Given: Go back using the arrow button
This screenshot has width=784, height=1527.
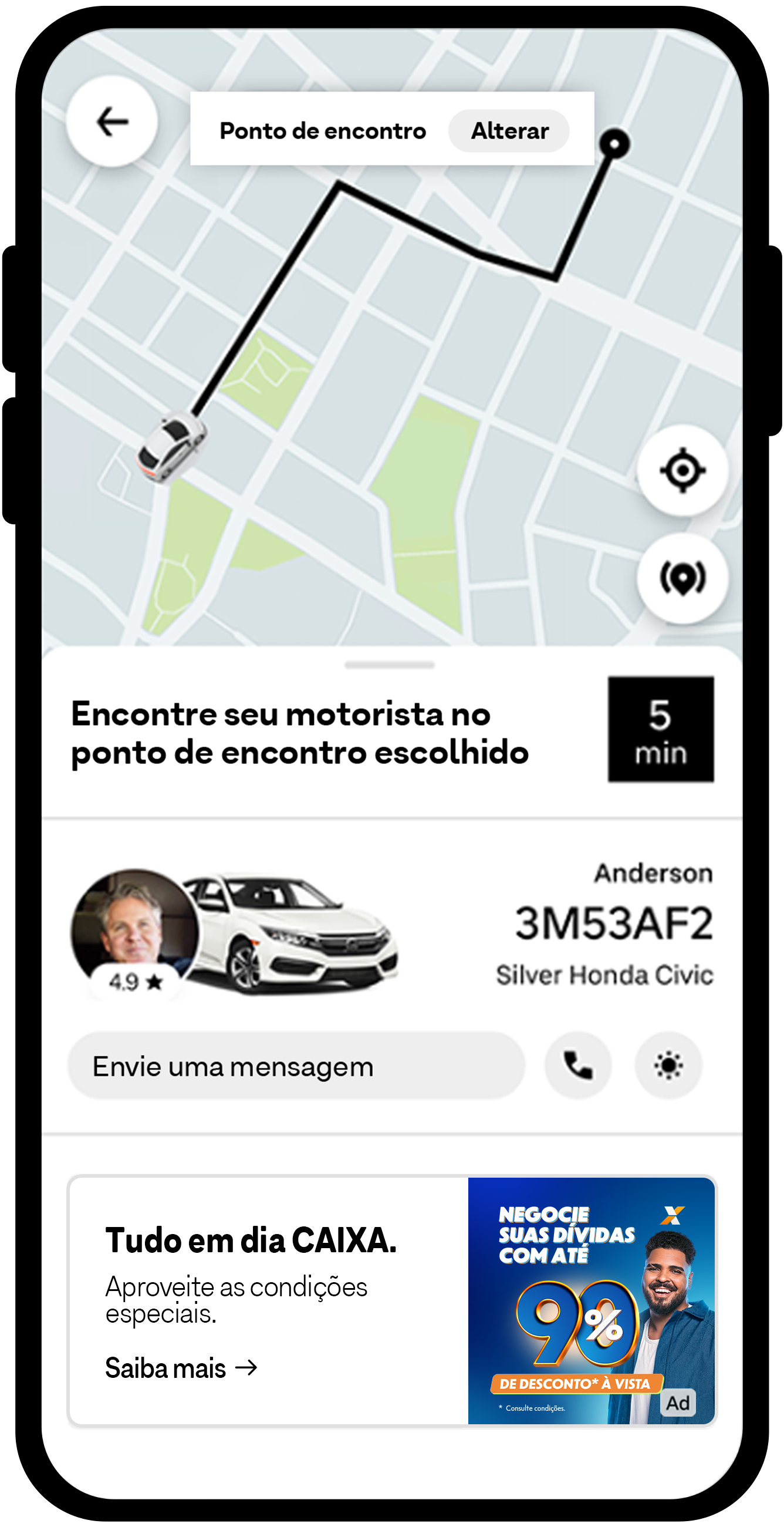Looking at the screenshot, I should coord(112,122).
